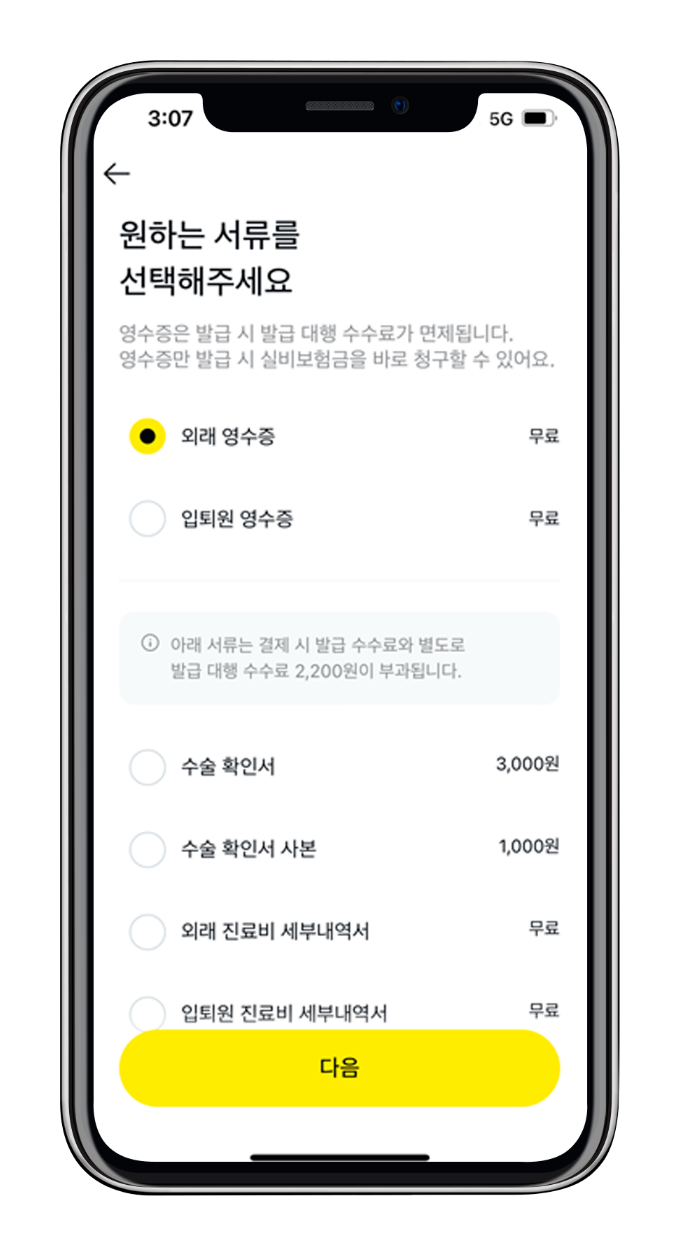Tap the yellow 다음 button
Image resolution: width=680 pixels, height=1256 pixels.
coord(339,1068)
